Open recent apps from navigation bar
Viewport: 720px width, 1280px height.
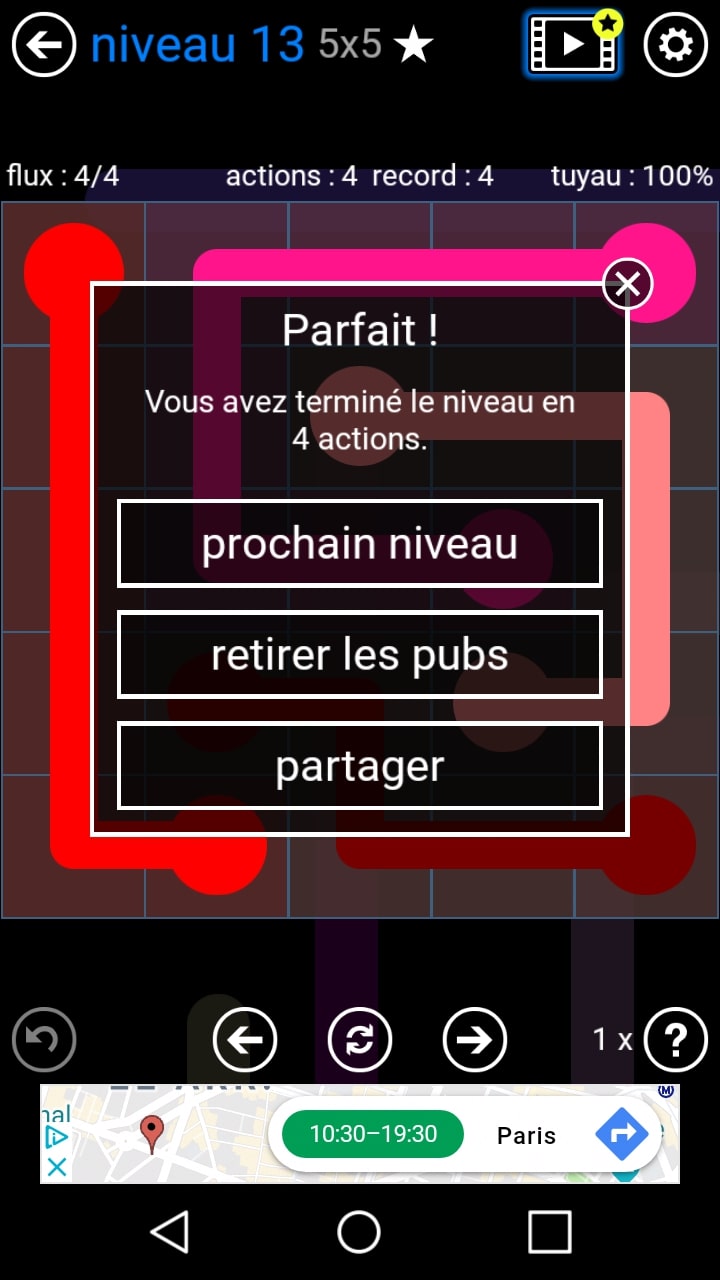pyautogui.click(x=549, y=1232)
